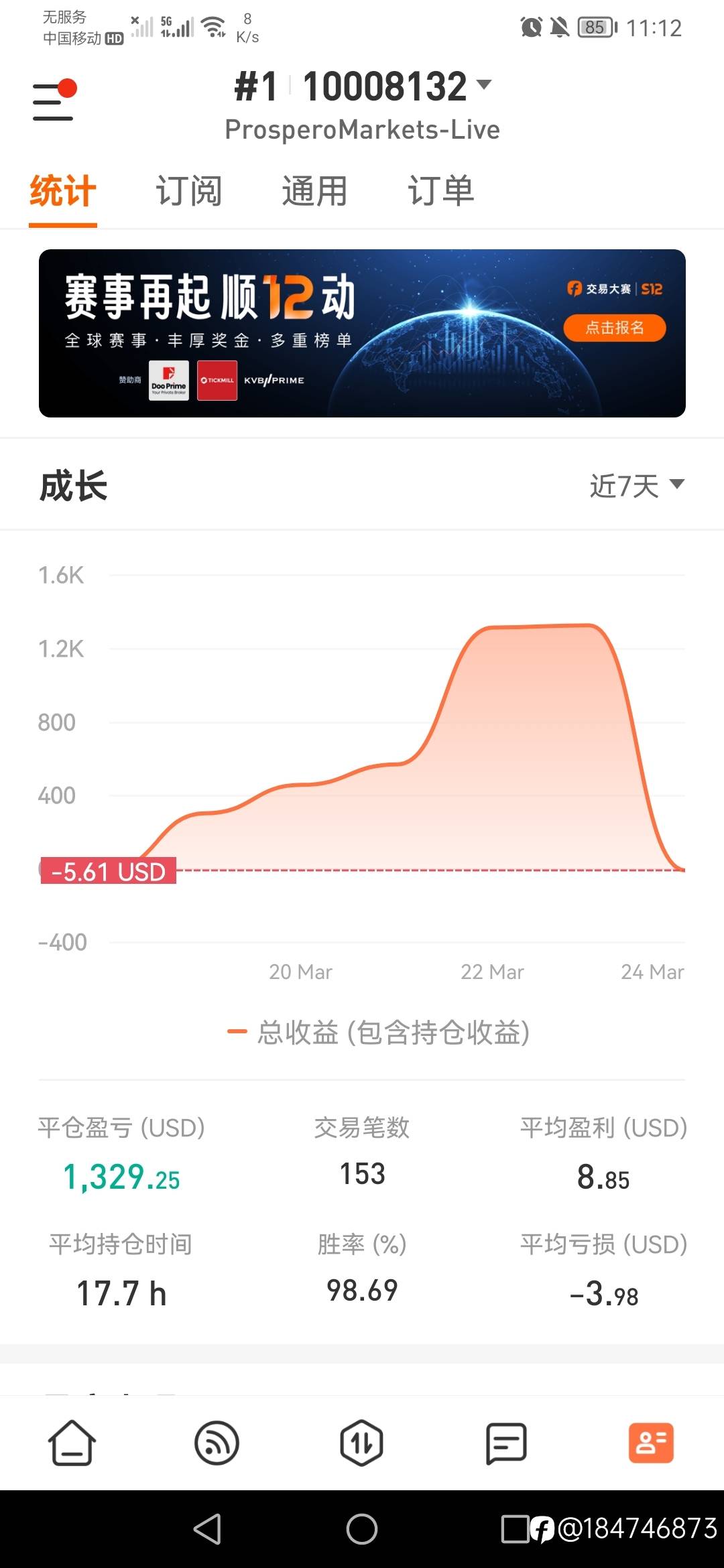724x1568 pixels.
Task: Expand the account 10008132 dropdown
Action: 396,87
